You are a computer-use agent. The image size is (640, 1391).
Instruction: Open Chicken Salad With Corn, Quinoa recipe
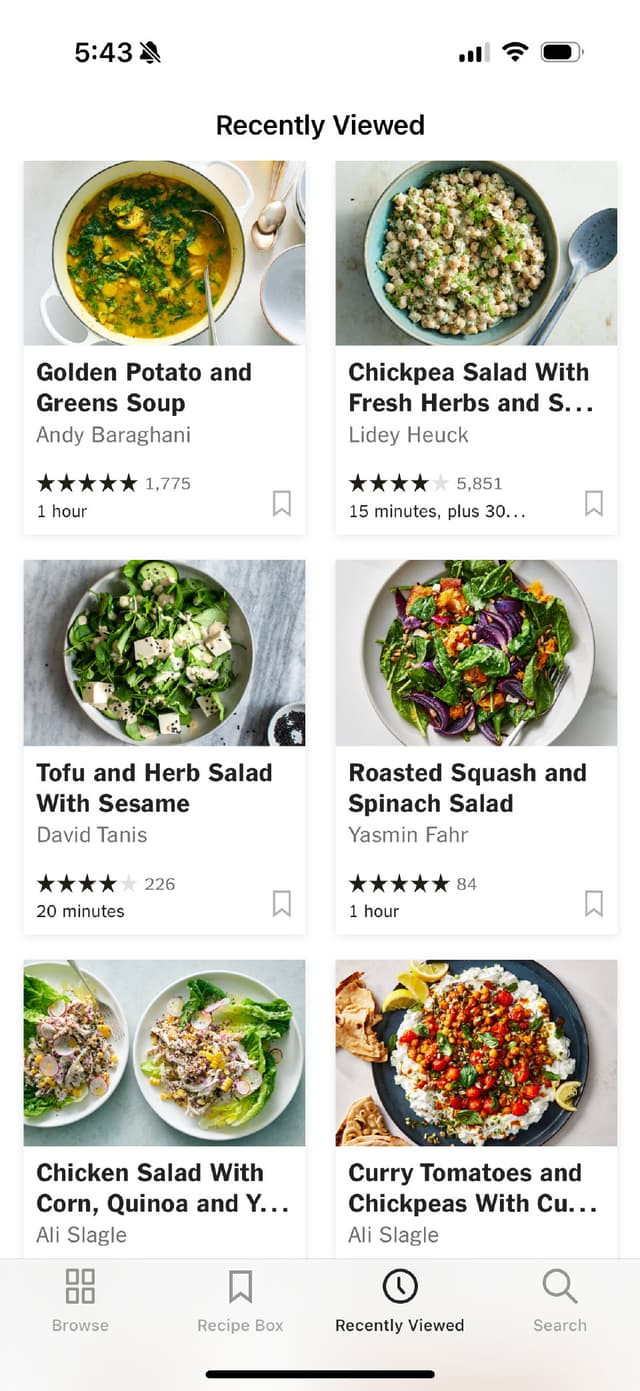point(164,1053)
